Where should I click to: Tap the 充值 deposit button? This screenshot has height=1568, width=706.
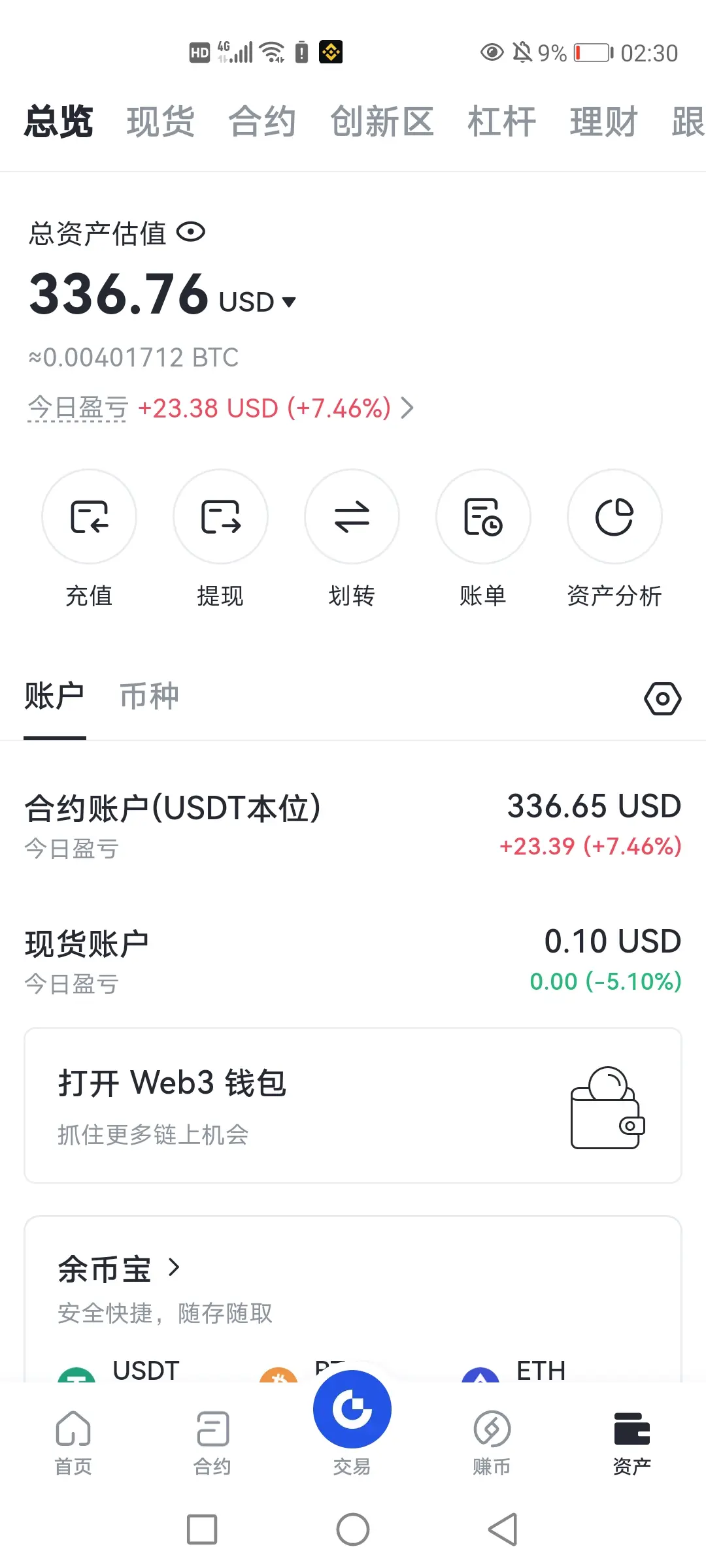89,539
